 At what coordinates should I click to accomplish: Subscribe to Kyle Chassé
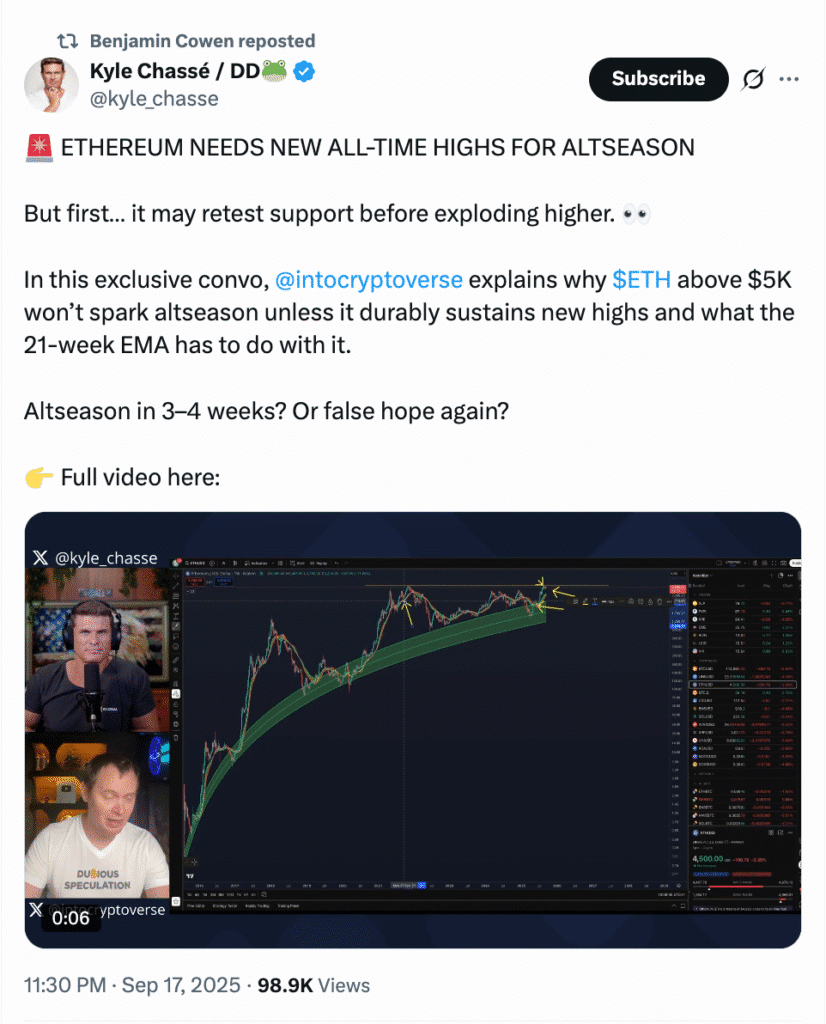pyautogui.click(x=658, y=78)
